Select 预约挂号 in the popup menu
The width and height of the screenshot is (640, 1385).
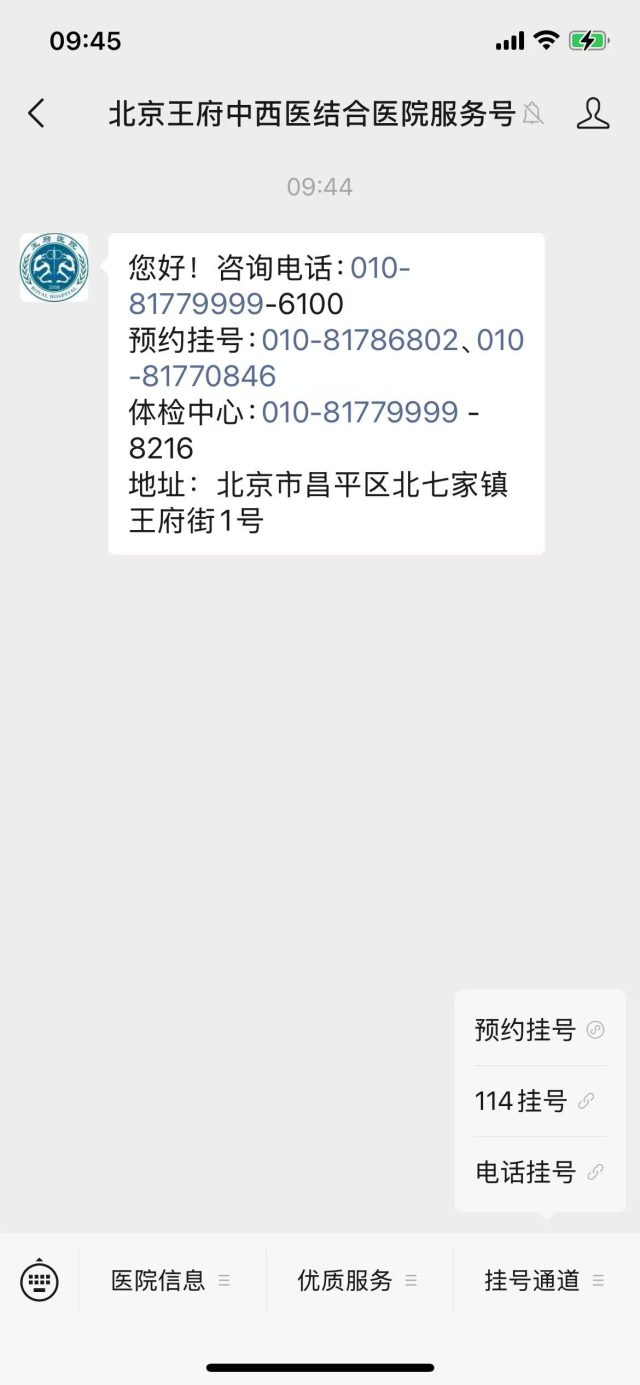[540, 1030]
